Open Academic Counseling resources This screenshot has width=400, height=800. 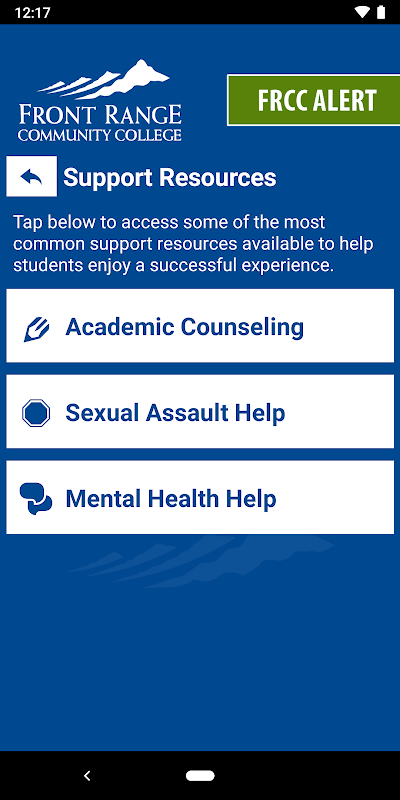(x=200, y=326)
